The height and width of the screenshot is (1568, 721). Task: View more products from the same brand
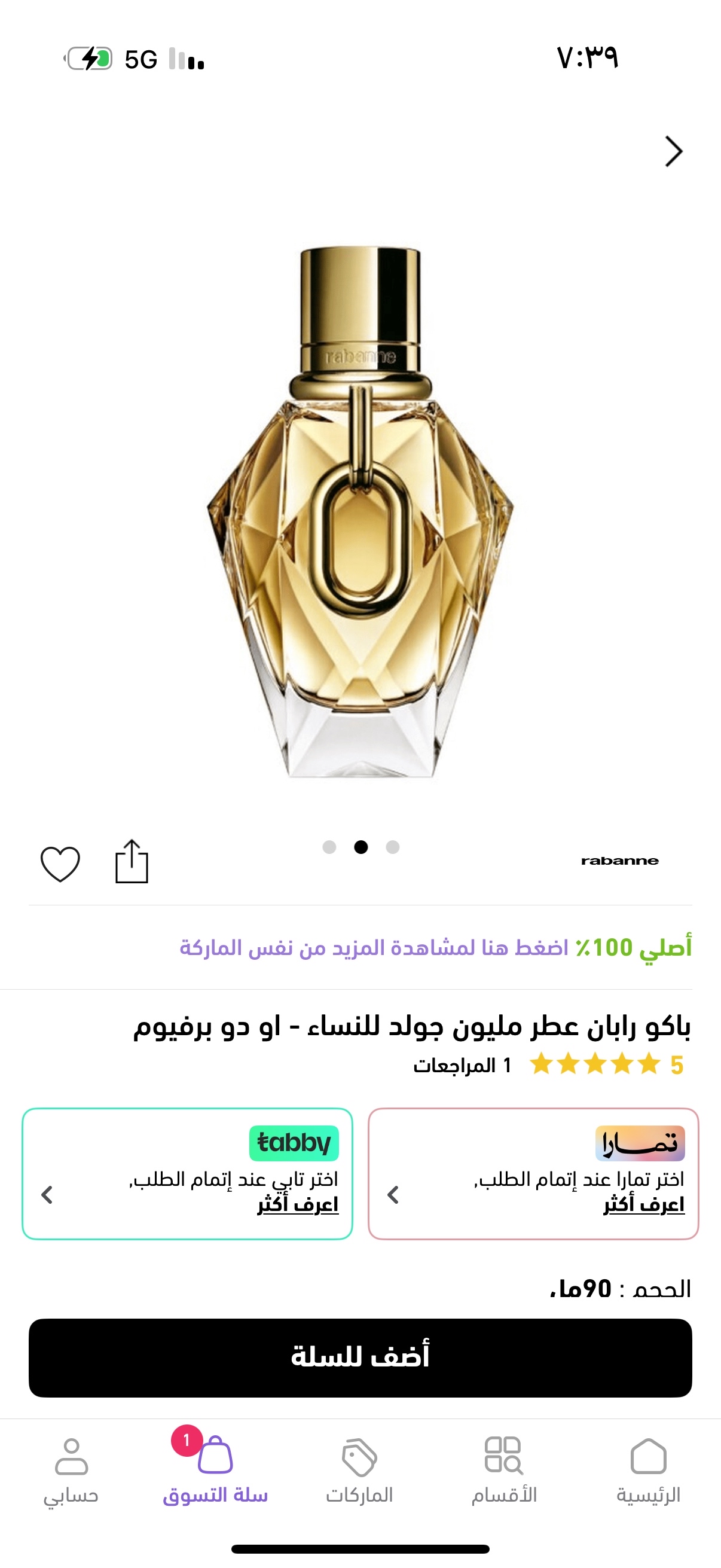(435, 948)
